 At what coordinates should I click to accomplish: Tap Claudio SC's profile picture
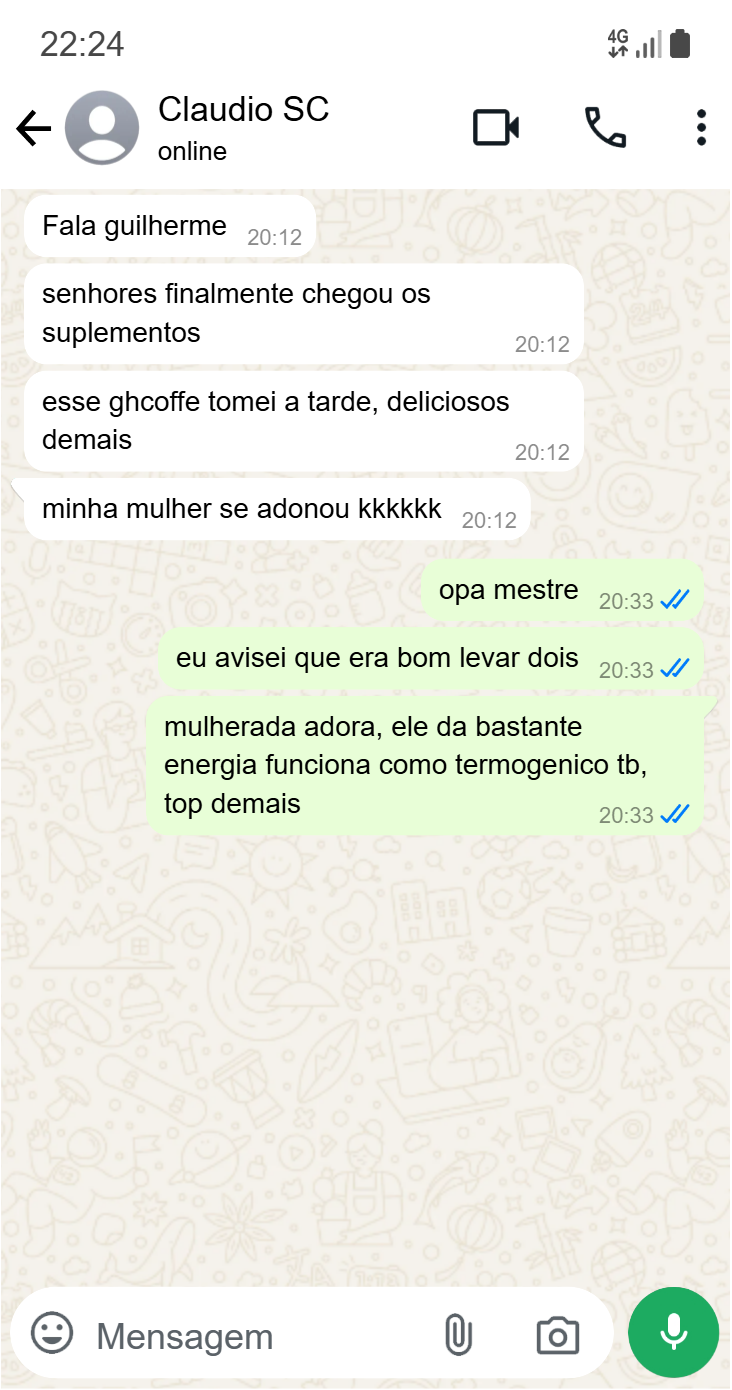point(102,128)
